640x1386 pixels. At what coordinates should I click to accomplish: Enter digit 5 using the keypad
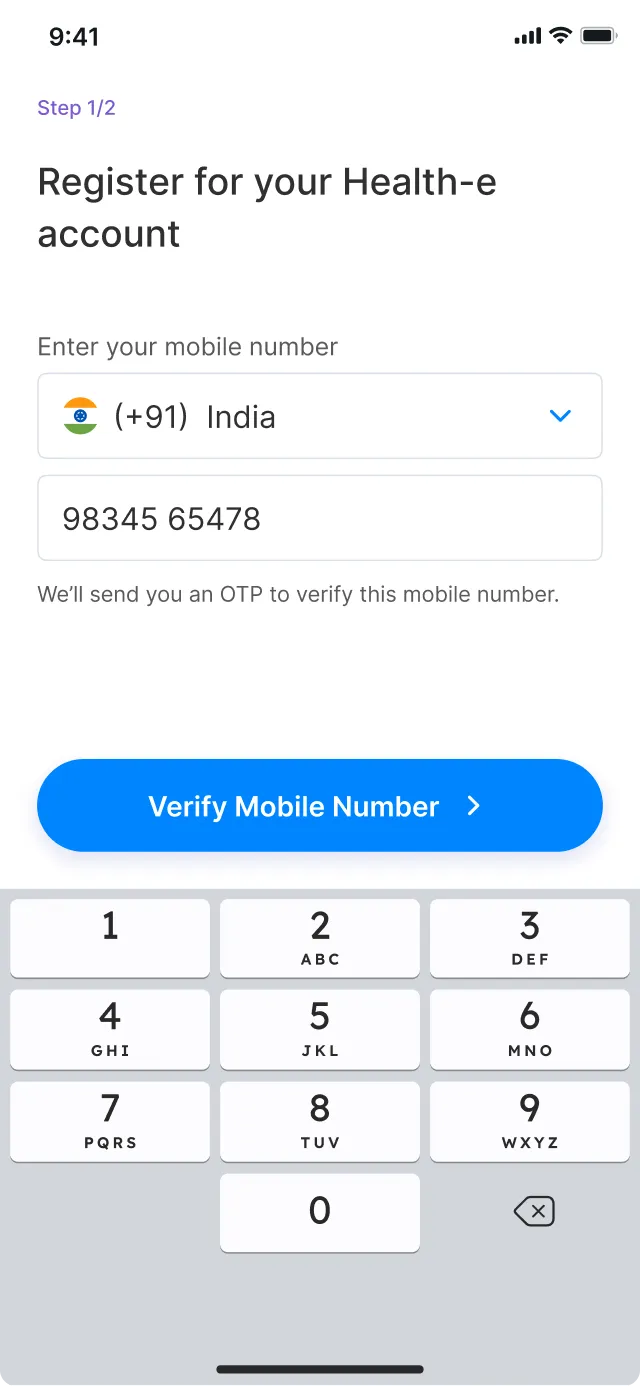320,1029
